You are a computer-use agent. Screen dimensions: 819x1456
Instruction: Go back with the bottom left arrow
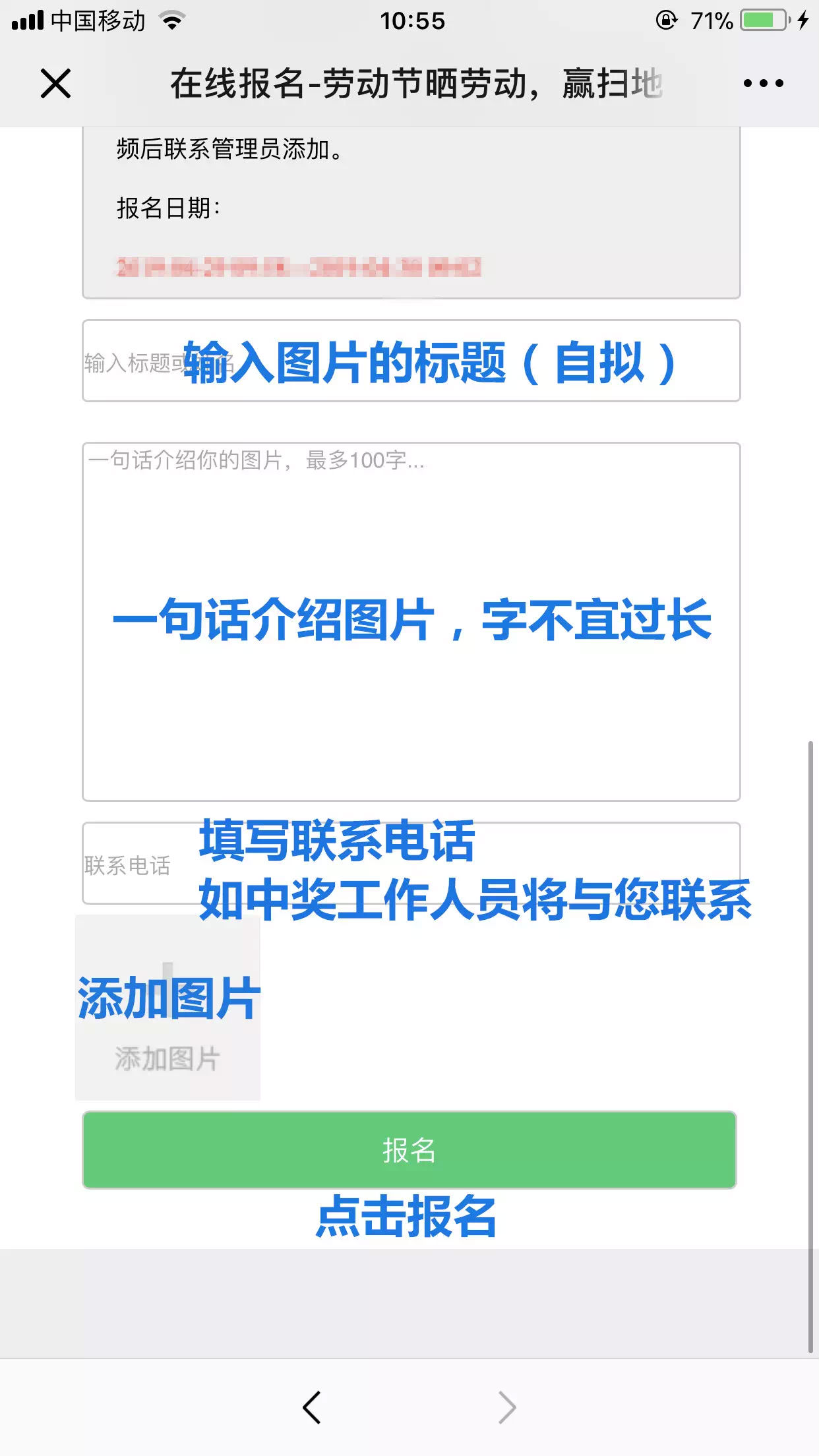click(312, 1407)
